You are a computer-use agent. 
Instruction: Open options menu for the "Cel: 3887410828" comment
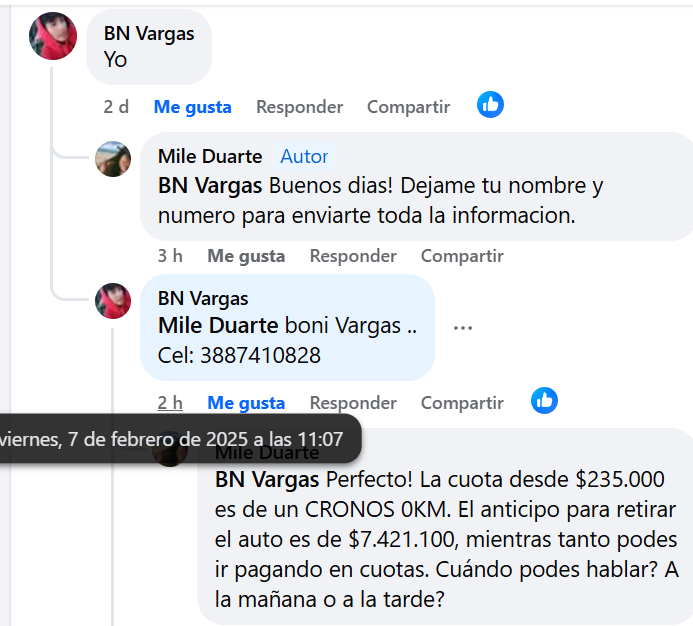[462, 328]
